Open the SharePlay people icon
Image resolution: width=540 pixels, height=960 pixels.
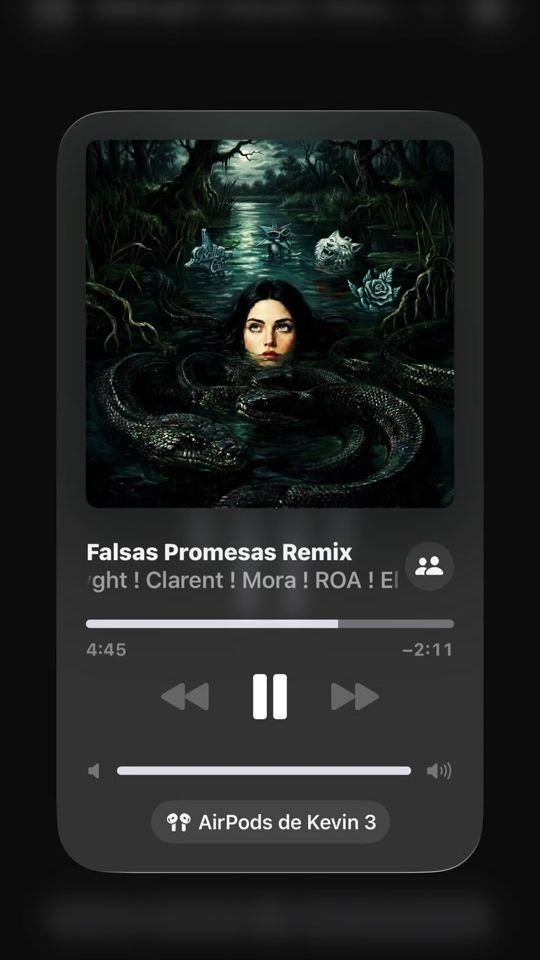tap(429, 566)
